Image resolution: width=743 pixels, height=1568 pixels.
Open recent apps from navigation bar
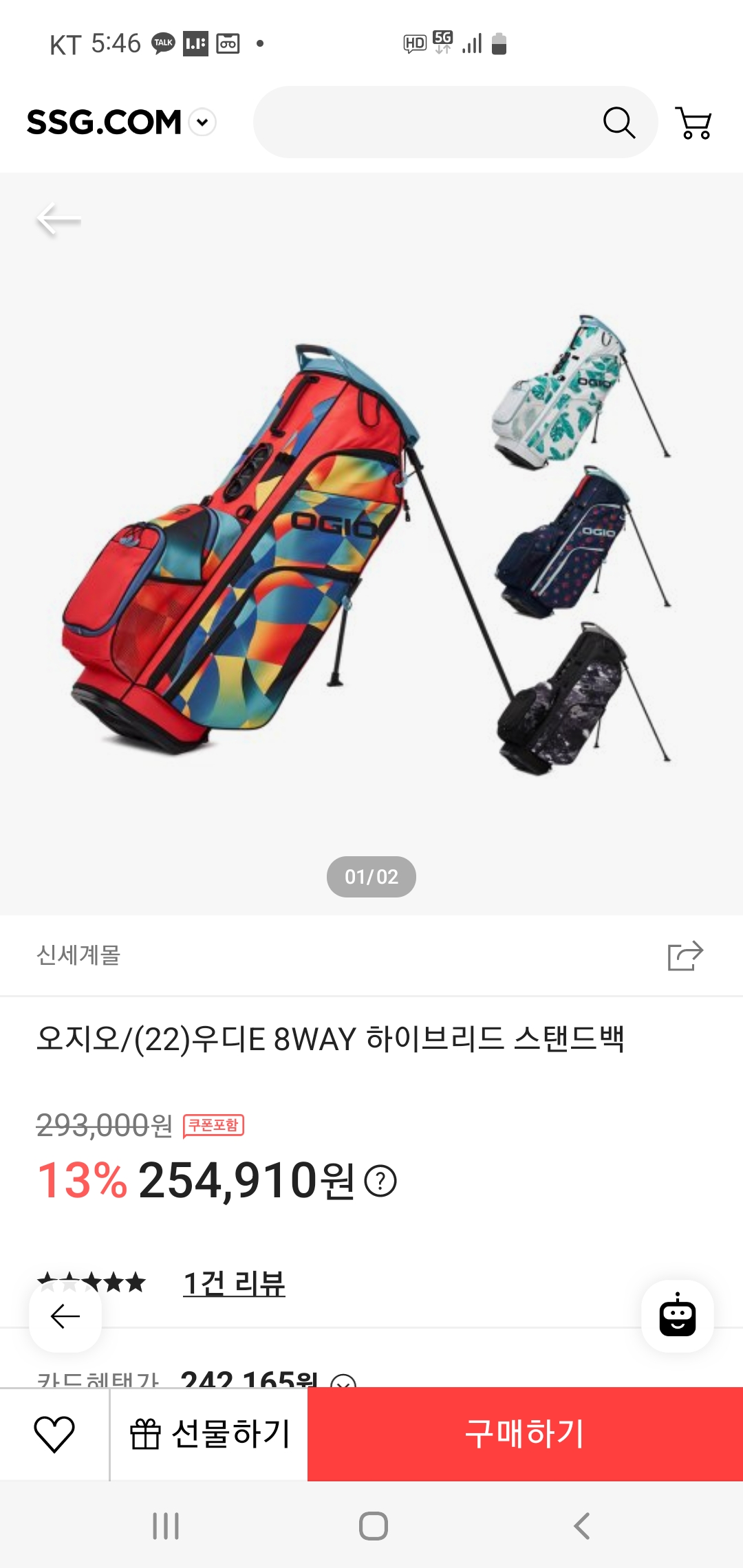coord(166,1526)
